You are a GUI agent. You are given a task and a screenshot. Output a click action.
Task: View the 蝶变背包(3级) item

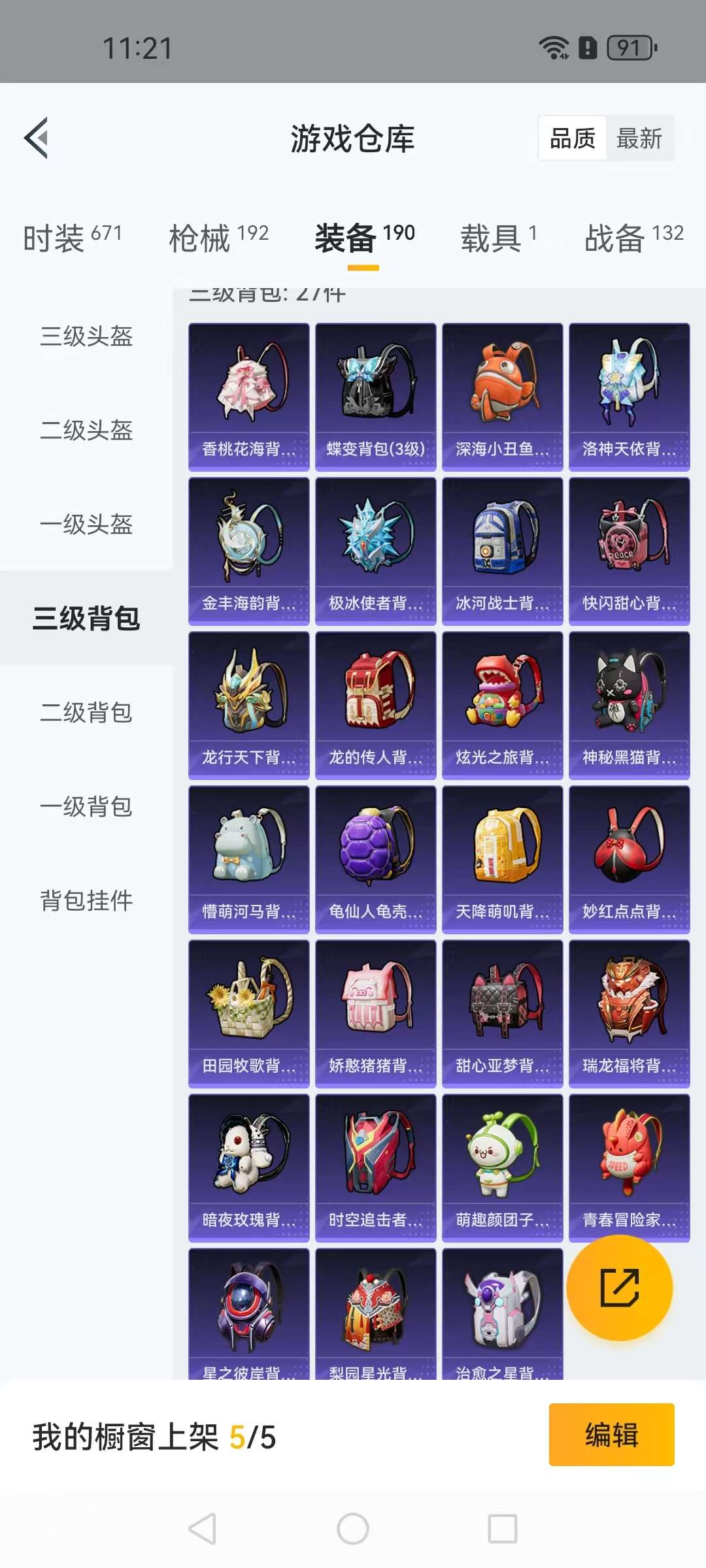[375, 397]
